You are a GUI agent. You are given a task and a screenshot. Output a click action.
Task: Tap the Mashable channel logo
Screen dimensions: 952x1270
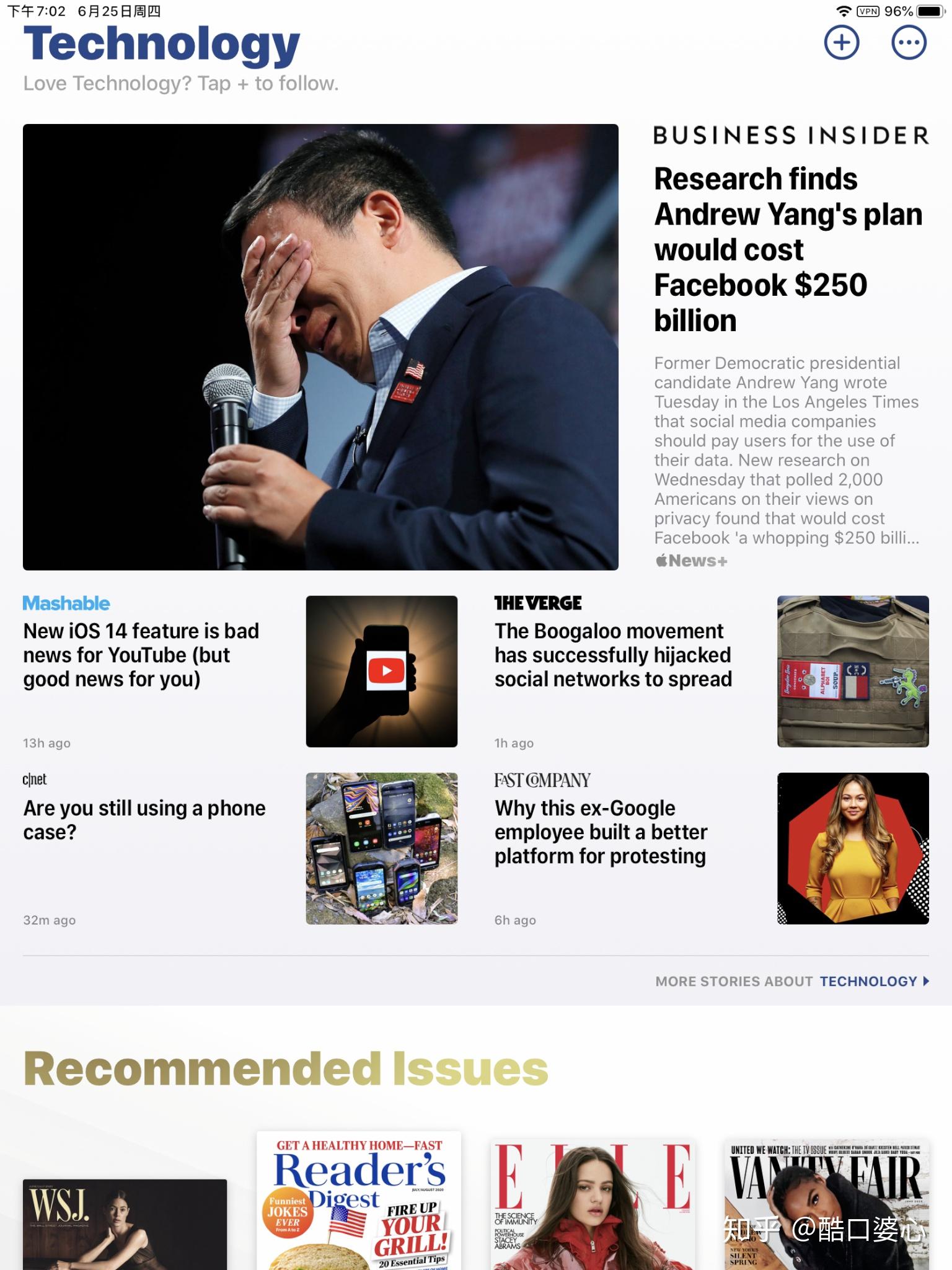66,602
